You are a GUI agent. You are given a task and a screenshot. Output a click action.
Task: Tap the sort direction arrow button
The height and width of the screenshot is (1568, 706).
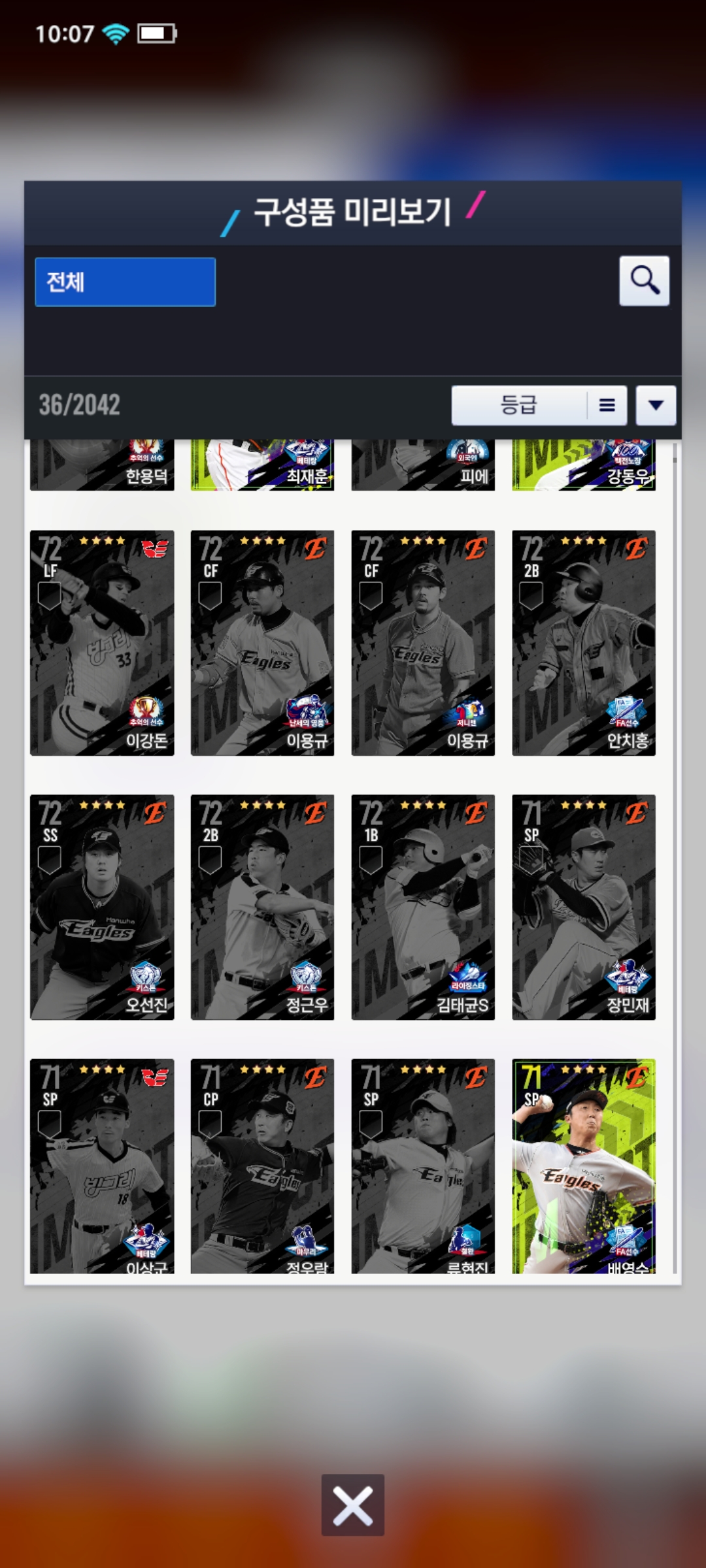tap(656, 405)
